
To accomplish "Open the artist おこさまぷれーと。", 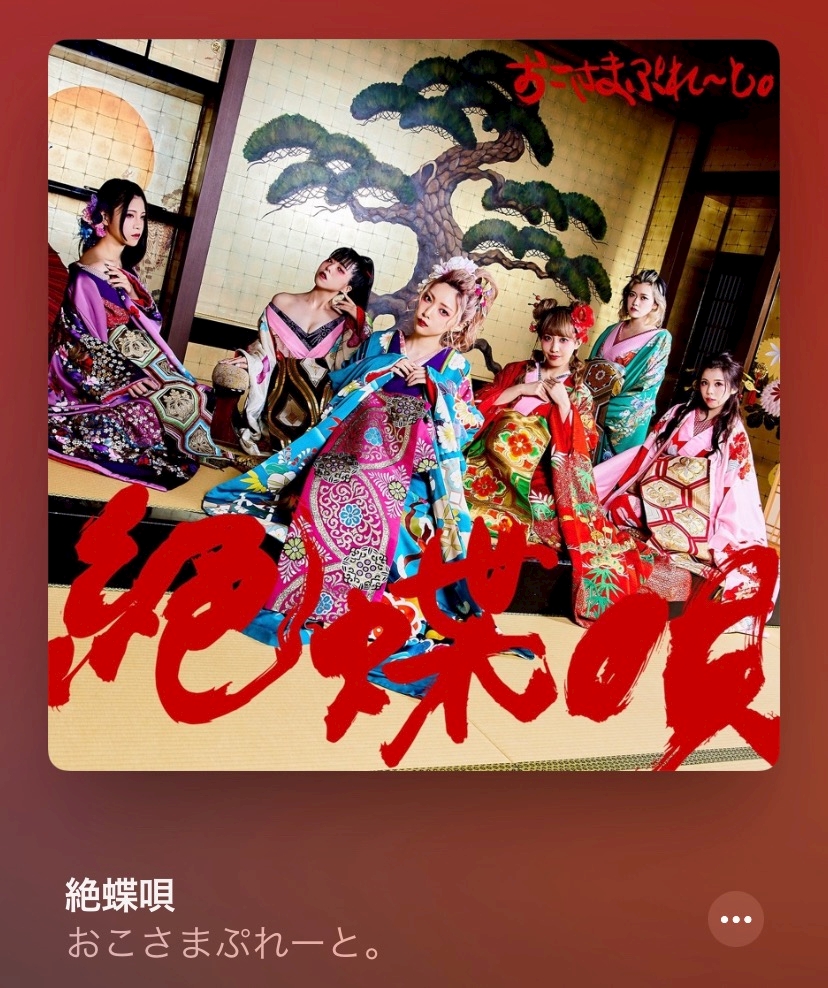I will [225, 943].
